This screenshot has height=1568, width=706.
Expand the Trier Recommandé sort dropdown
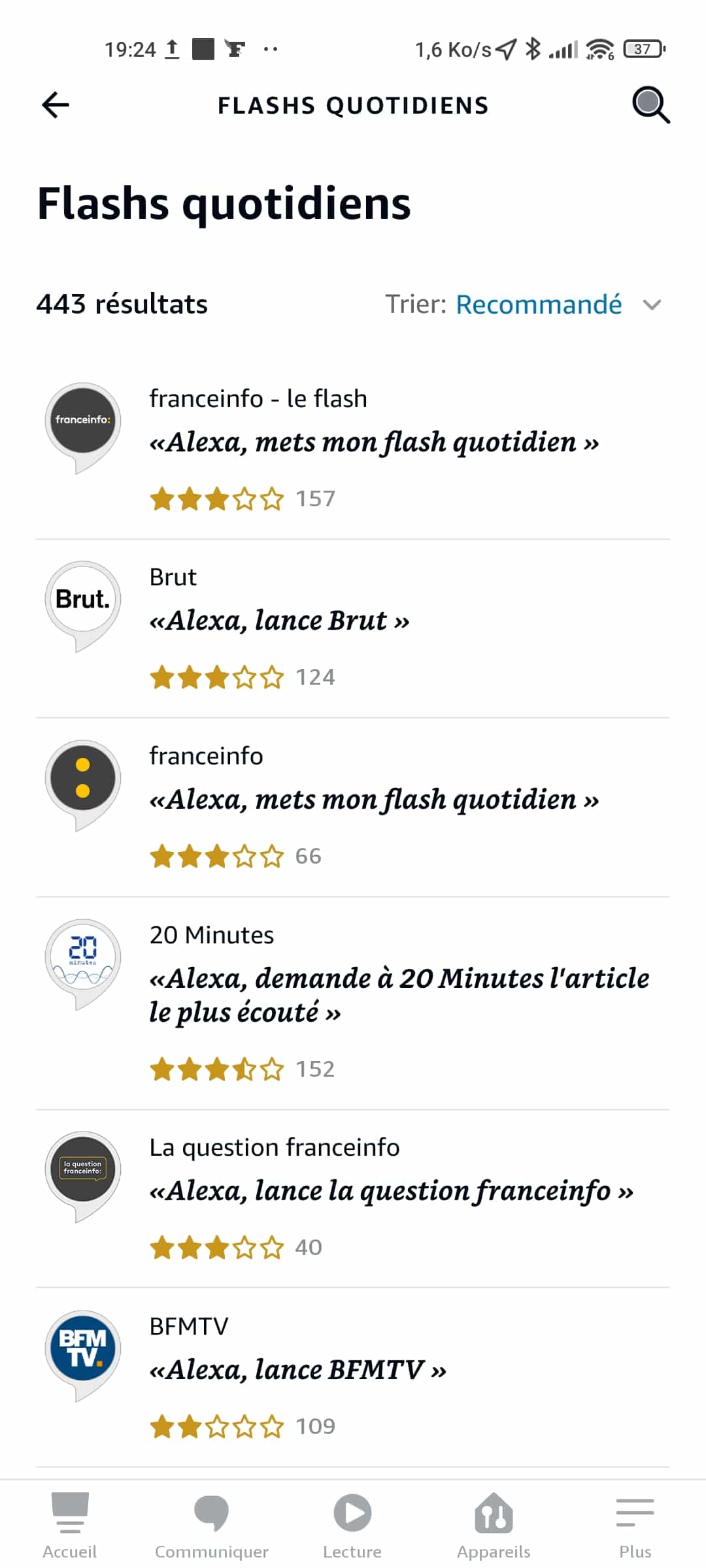(x=523, y=304)
